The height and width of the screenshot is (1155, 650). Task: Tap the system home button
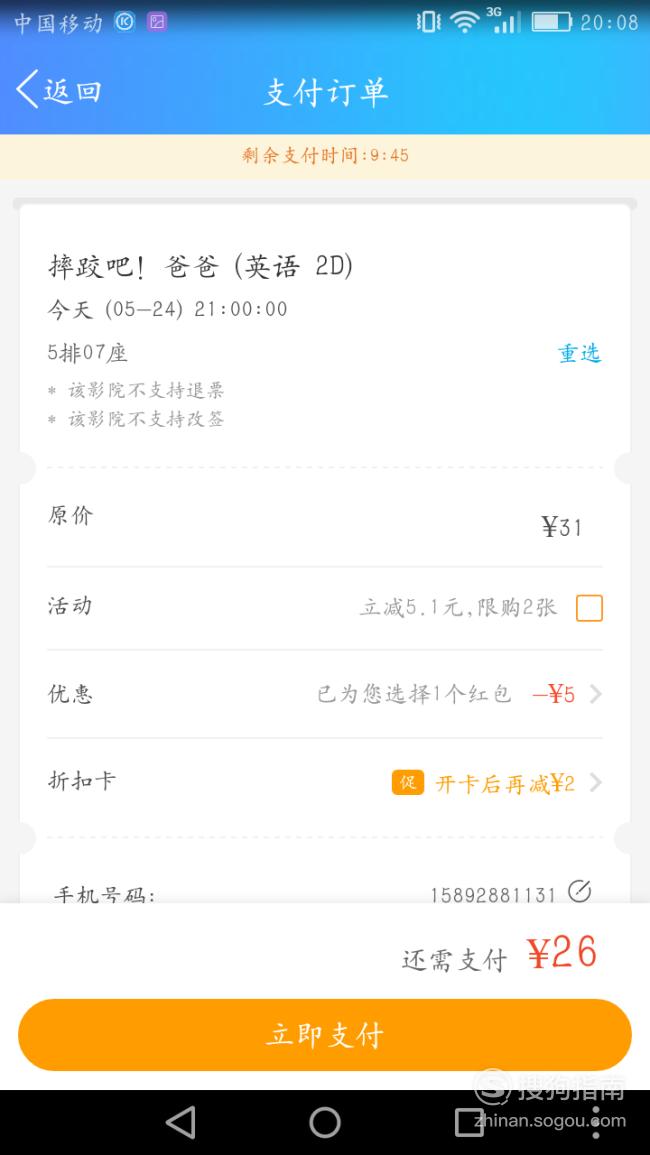pos(325,1123)
